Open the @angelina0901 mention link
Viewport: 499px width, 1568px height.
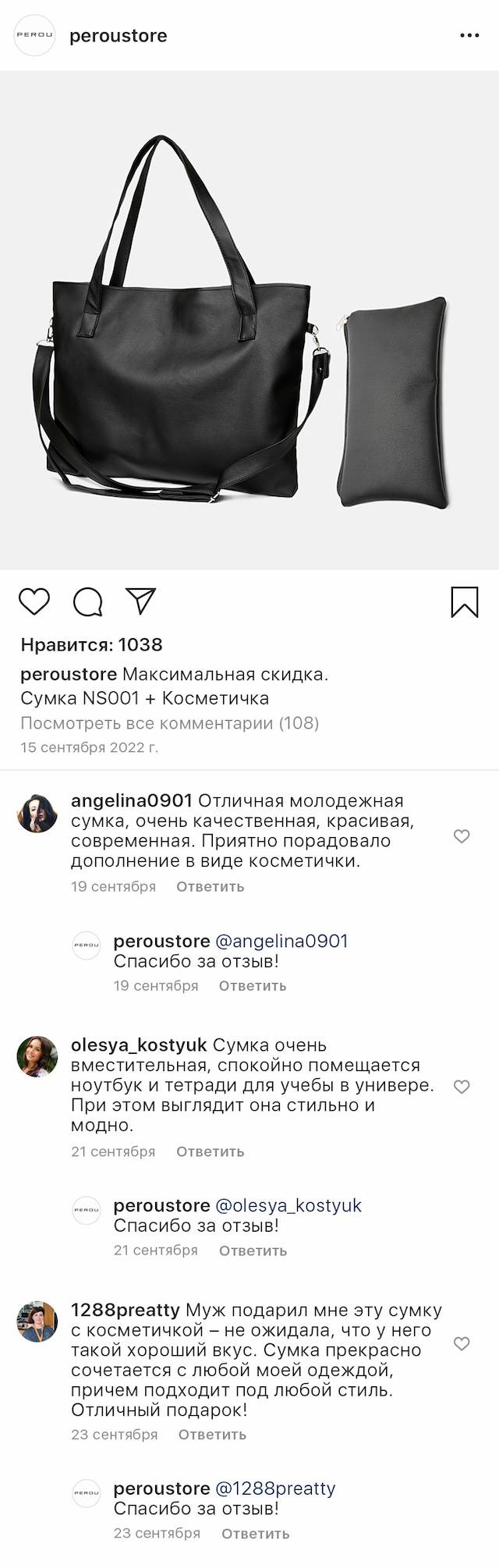click(x=281, y=941)
